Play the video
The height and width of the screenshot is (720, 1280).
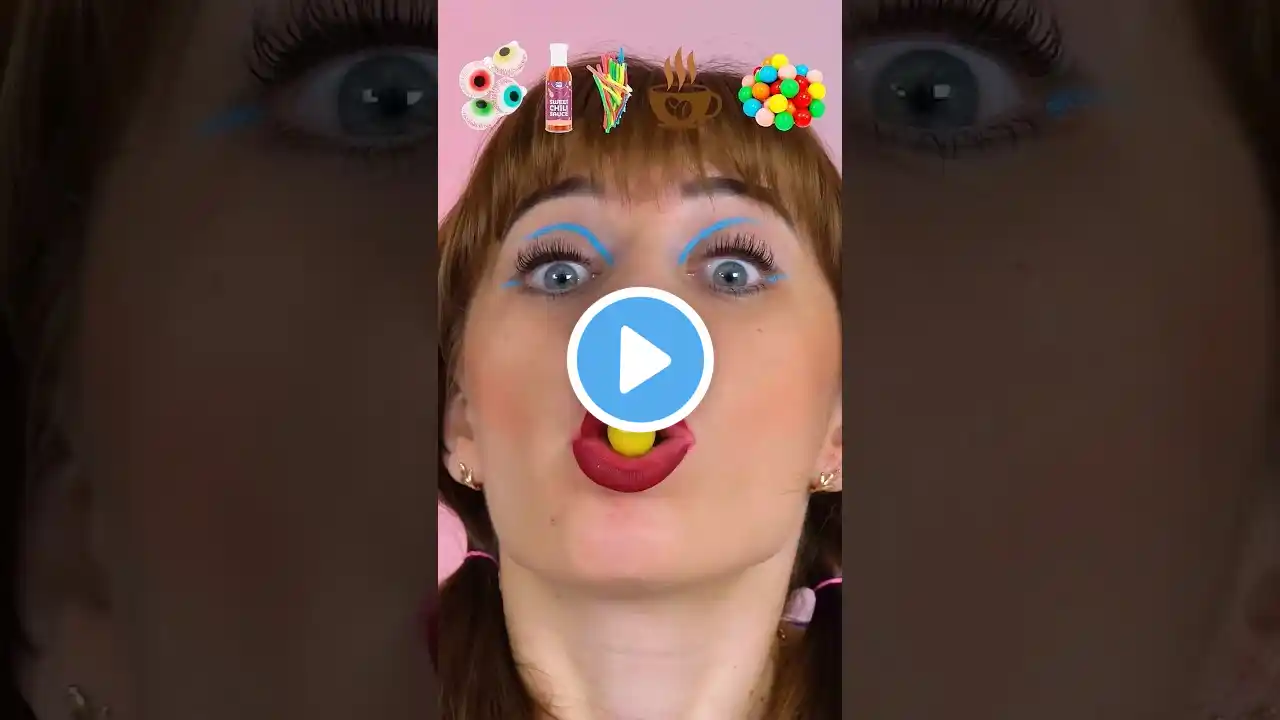coord(640,360)
